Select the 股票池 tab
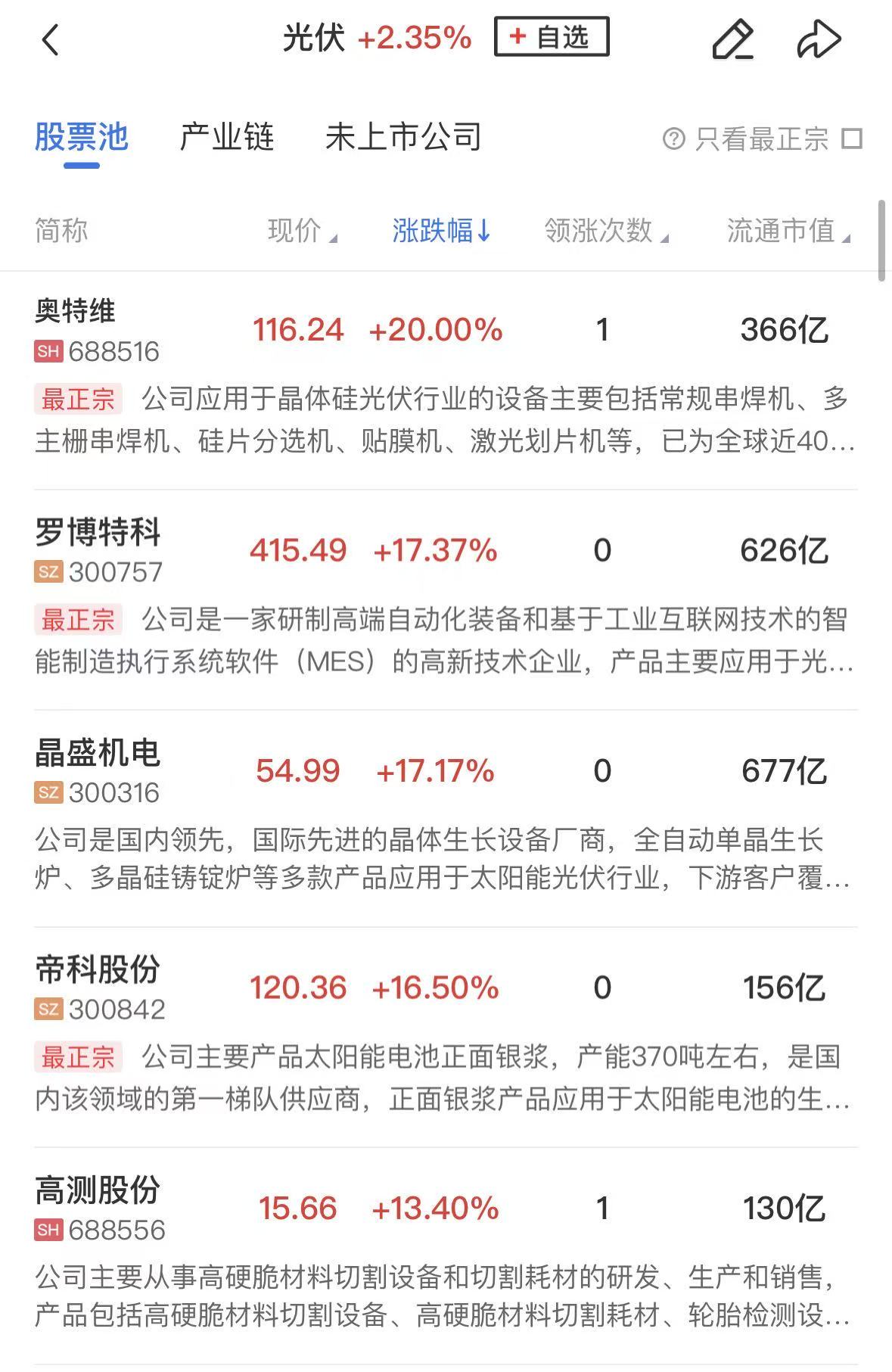The width and height of the screenshot is (892, 1372). point(82,138)
